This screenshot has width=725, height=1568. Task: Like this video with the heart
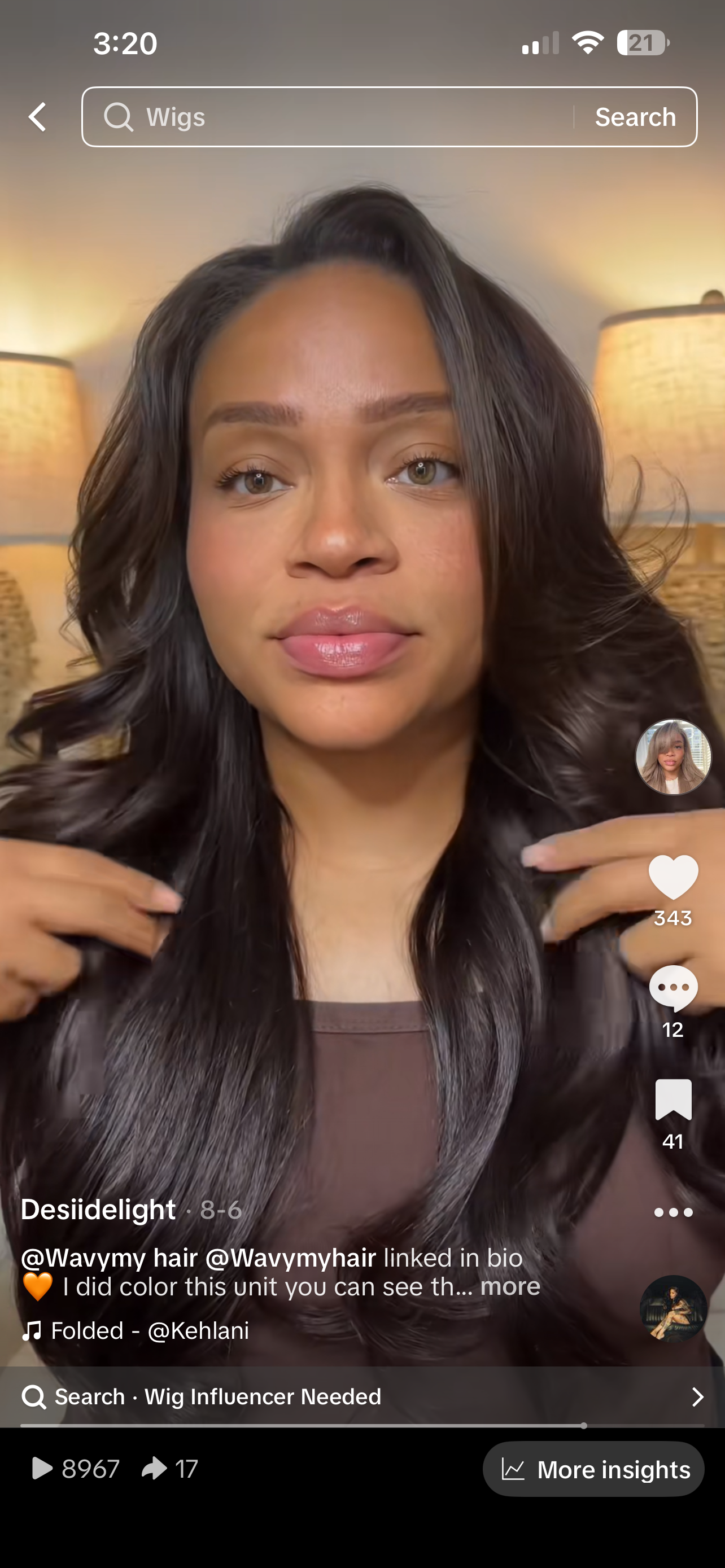672,877
